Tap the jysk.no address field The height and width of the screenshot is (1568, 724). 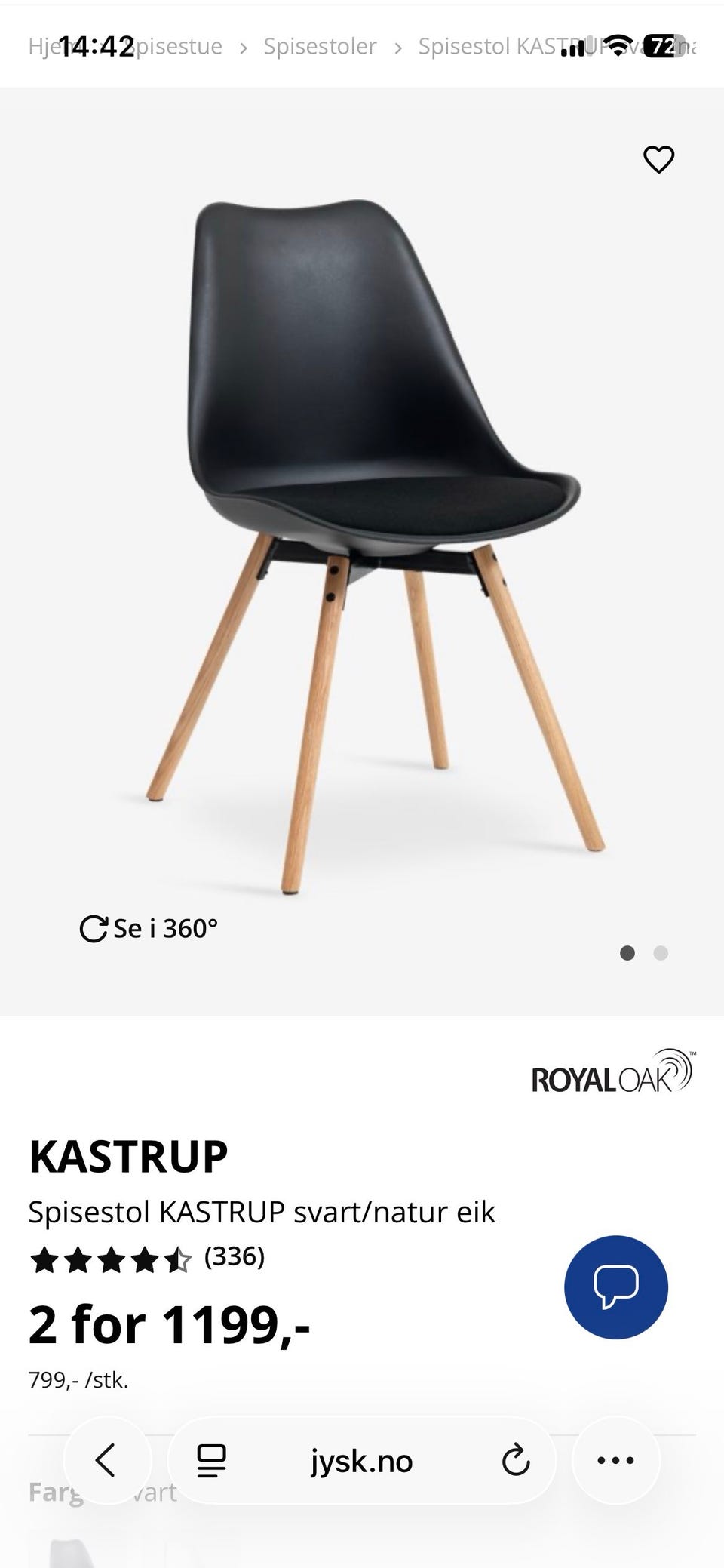pyautogui.click(x=361, y=1461)
